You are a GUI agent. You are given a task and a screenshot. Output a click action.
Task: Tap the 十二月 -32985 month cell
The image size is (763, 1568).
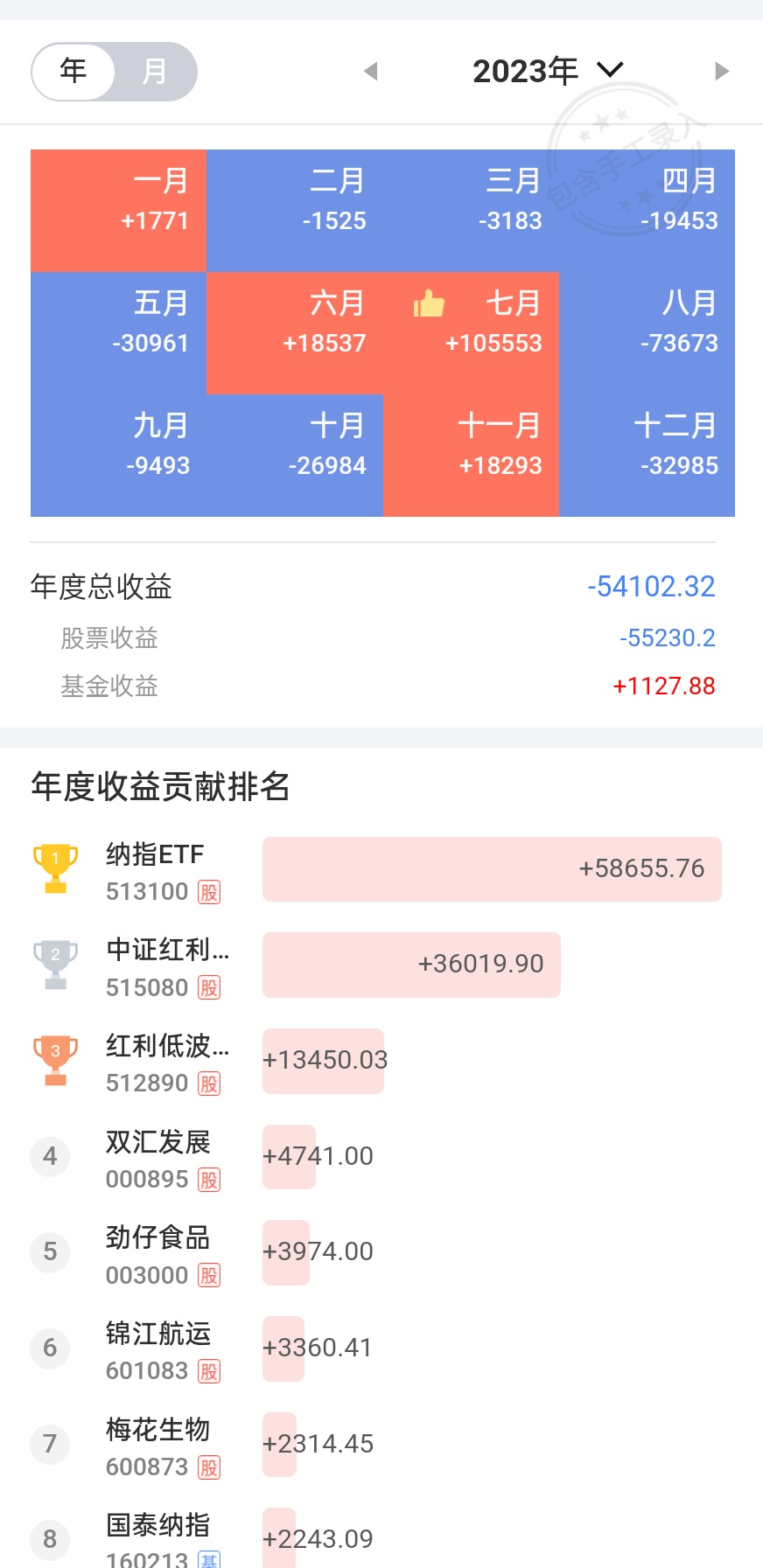tap(647, 456)
